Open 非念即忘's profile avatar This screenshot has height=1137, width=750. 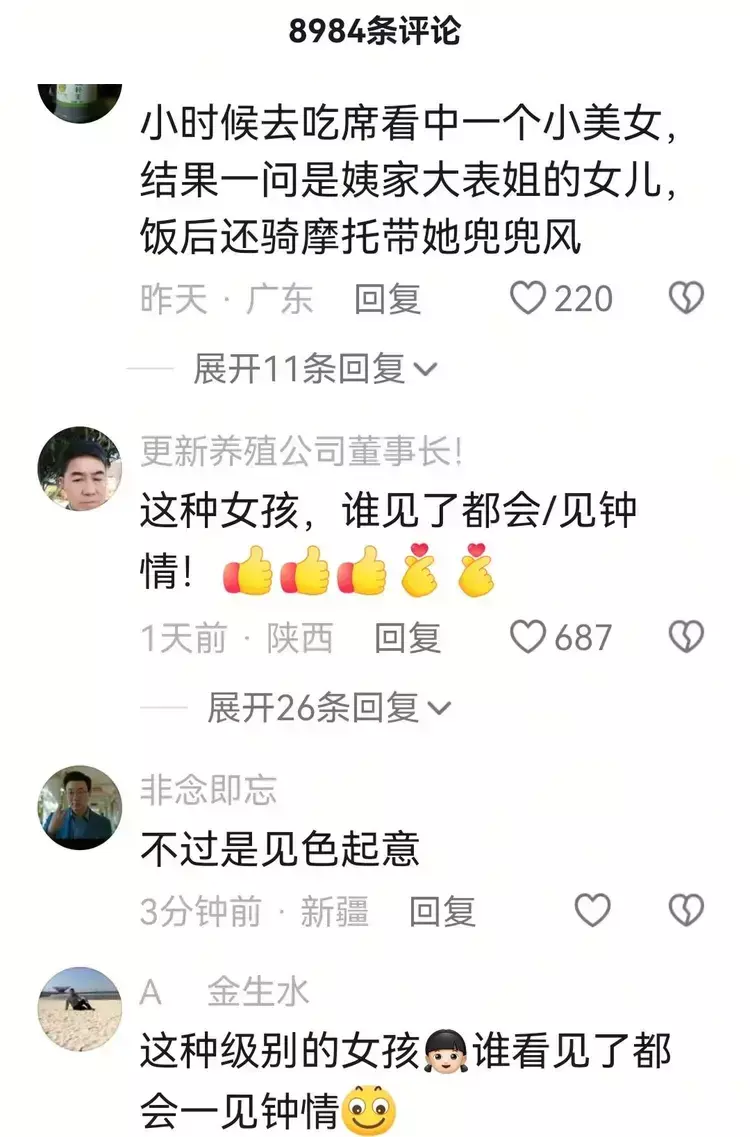[79, 807]
